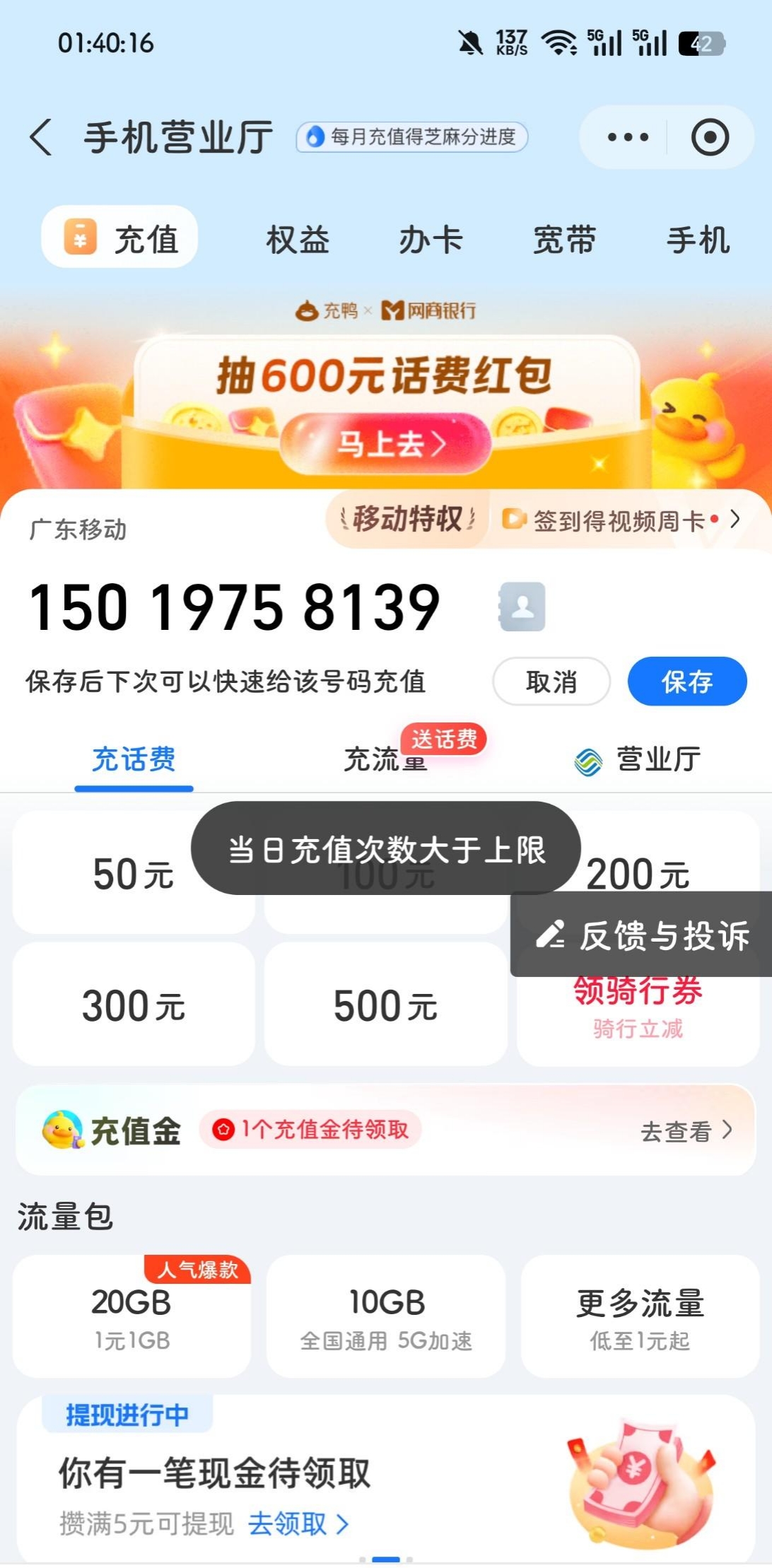Screen dimensions: 772x1568
Task: Open the three-dot more menu
Action: 627,136
